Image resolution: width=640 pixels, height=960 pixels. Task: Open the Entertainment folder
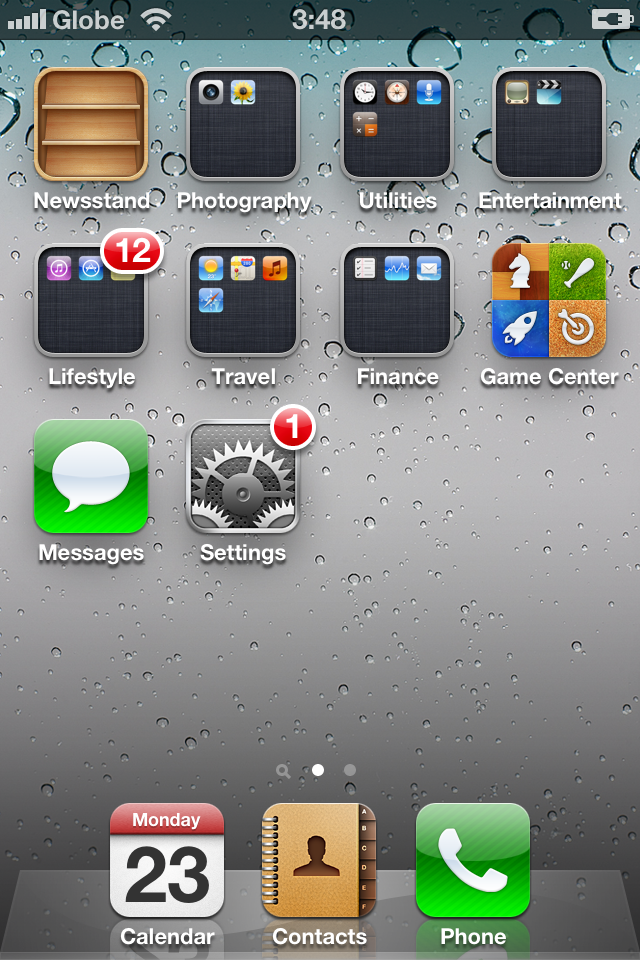[x=549, y=124]
